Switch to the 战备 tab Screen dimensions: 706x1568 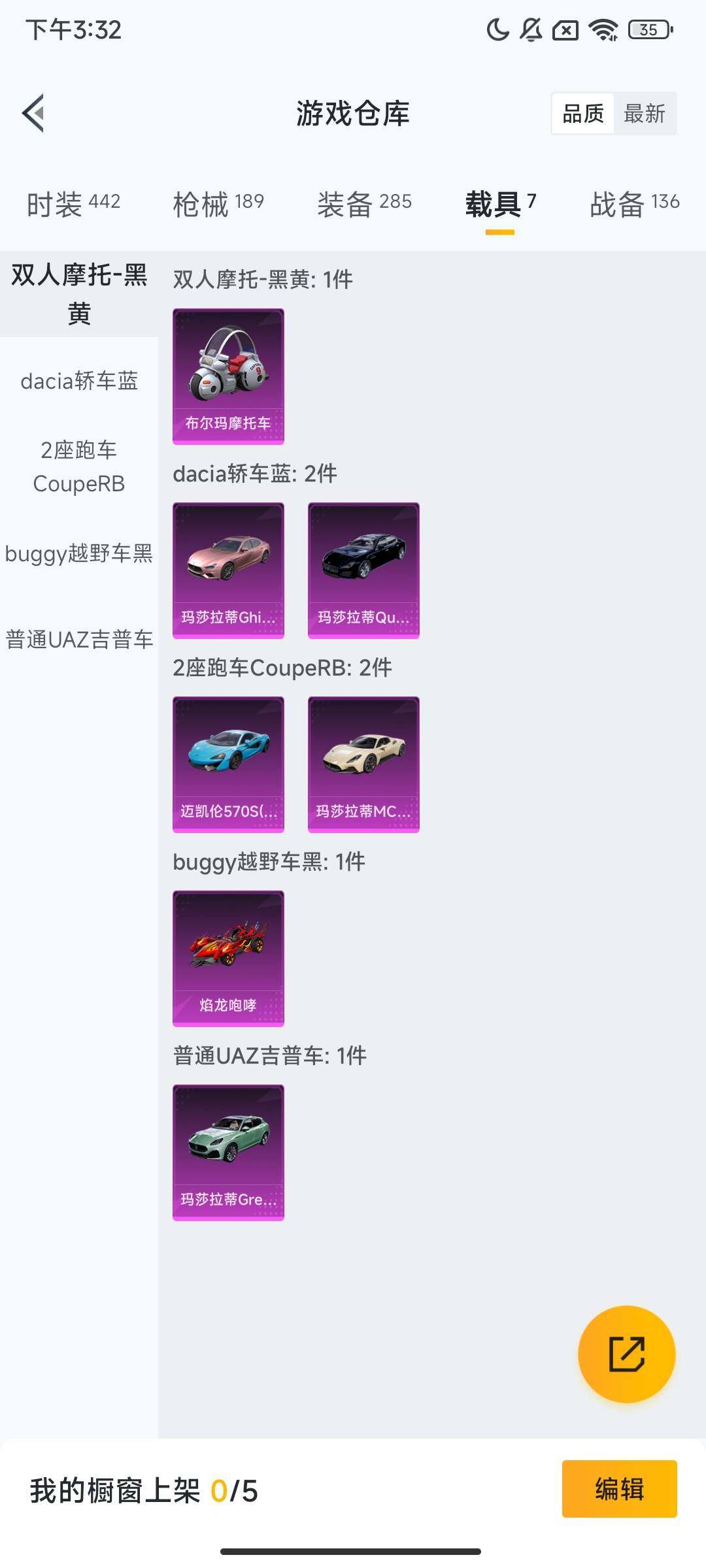pos(634,204)
